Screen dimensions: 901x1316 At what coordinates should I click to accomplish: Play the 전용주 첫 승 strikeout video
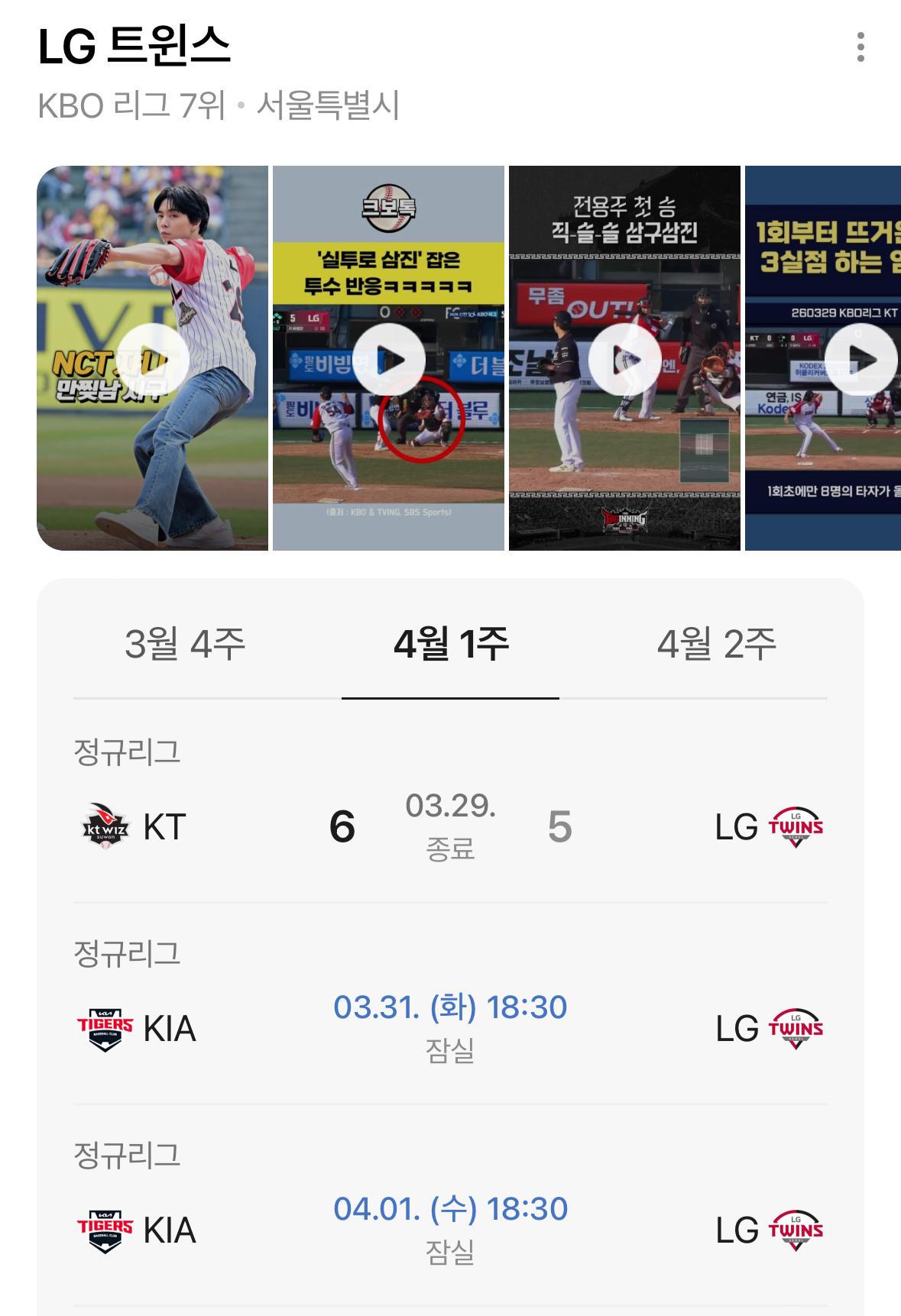coord(625,359)
